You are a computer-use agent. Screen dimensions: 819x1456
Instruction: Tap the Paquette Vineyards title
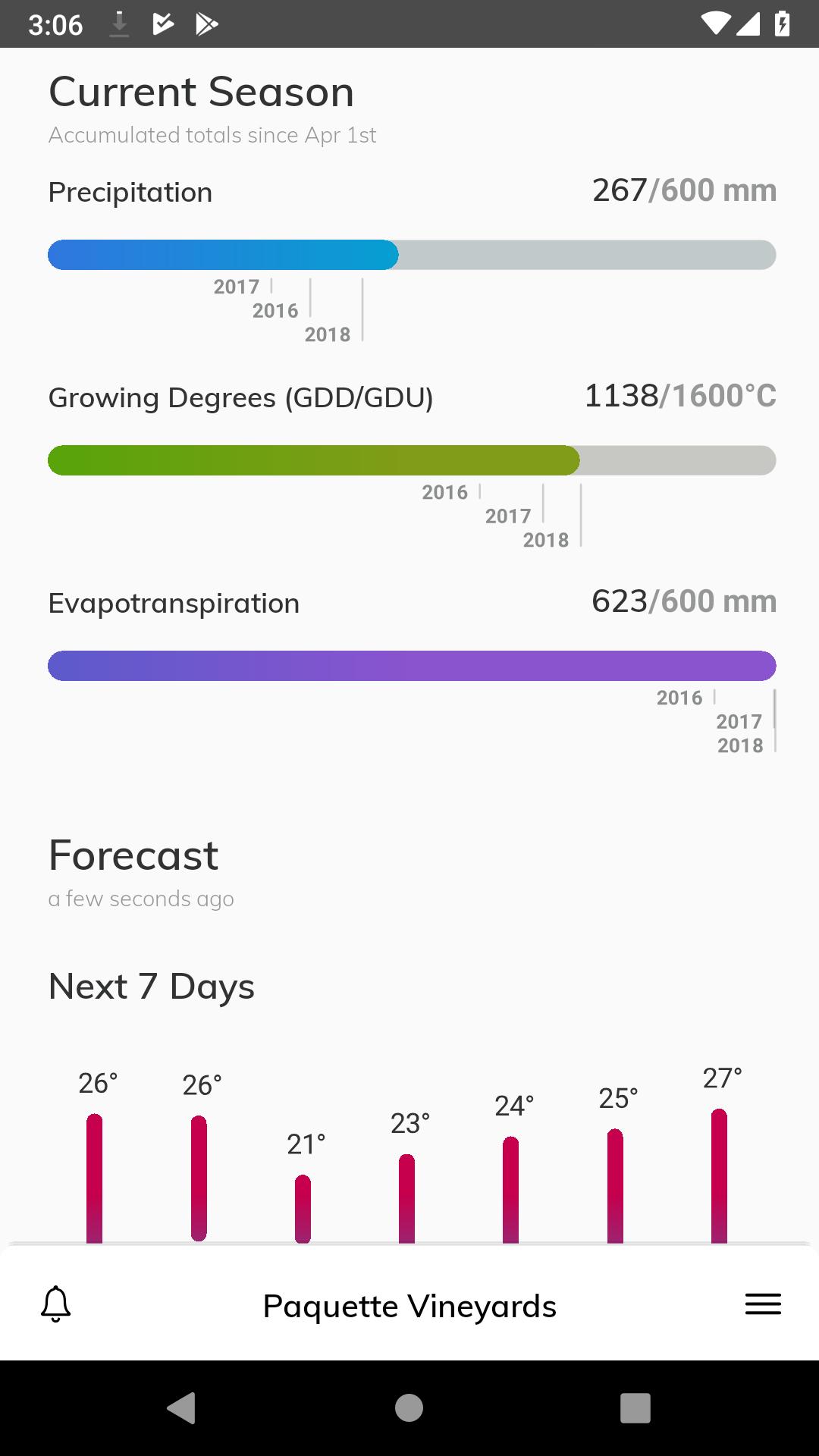coord(409,1306)
